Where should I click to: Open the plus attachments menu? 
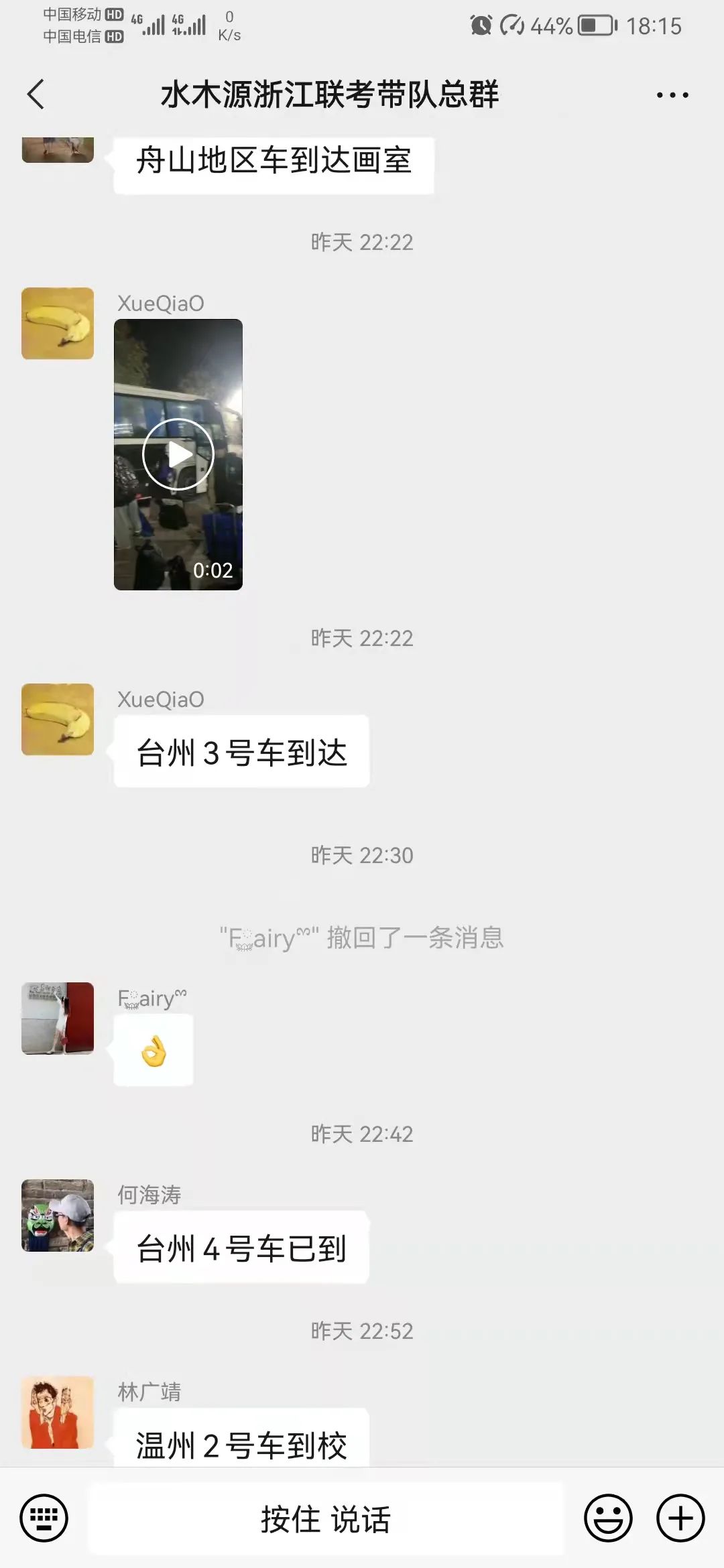680,1518
